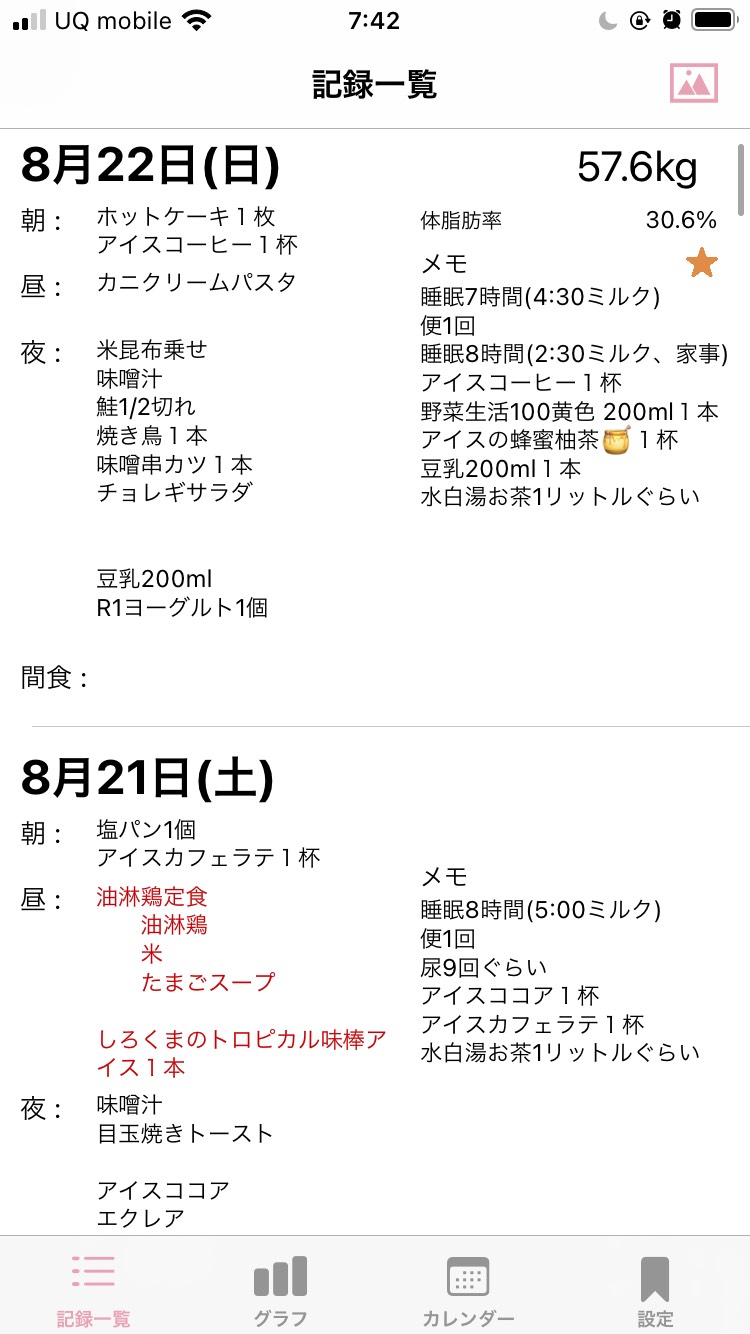The height and width of the screenshot is (1334, 750).
Task: Open the 8月21日(土) record entry
Action: tap(375, 983)
